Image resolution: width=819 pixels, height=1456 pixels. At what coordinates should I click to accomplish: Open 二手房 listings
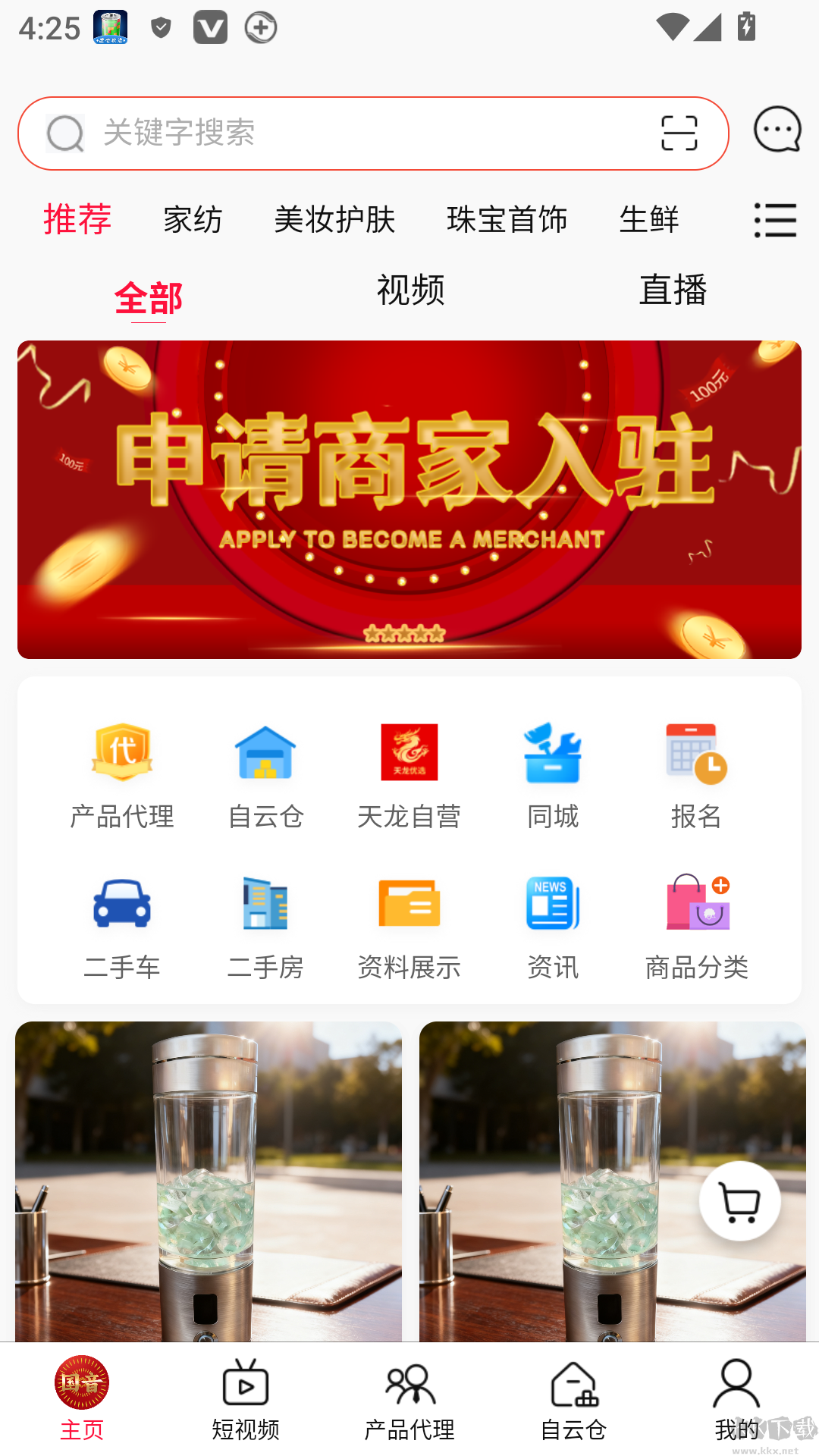(265, 927)
